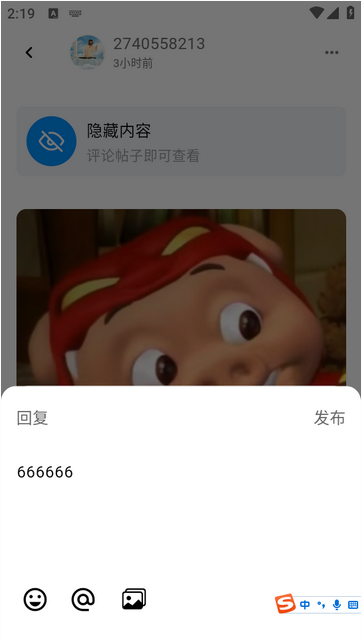Mention a user with the @ icon
This screenshot has width=362, height=641.
tap(83, 600)
